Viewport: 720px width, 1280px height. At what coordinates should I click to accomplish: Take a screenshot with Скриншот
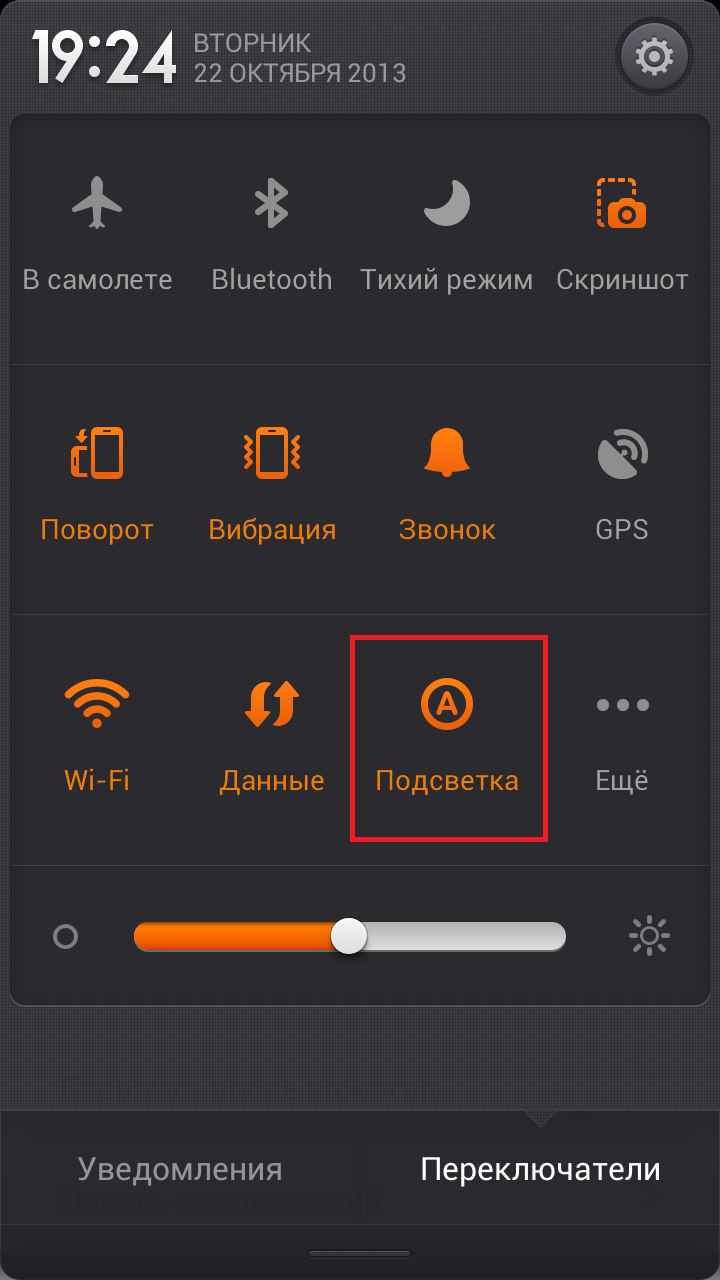pos(622,236)
